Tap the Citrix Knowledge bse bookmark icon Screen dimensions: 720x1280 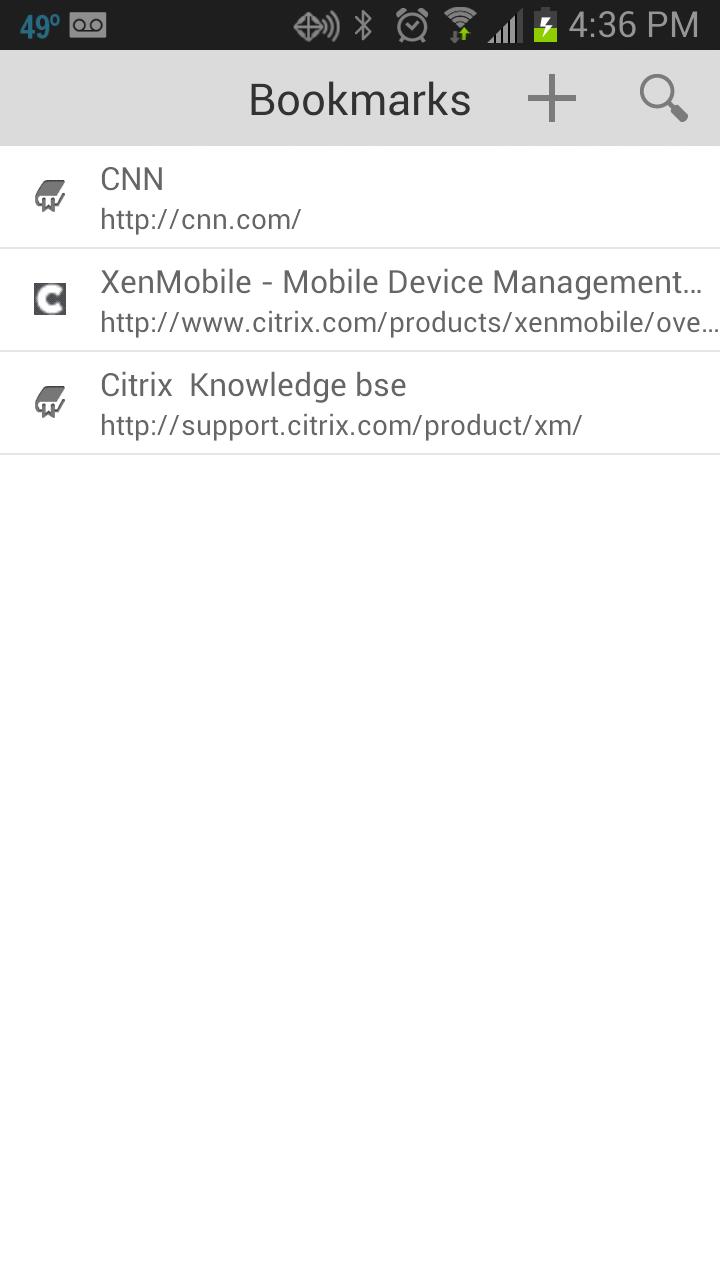49,401
